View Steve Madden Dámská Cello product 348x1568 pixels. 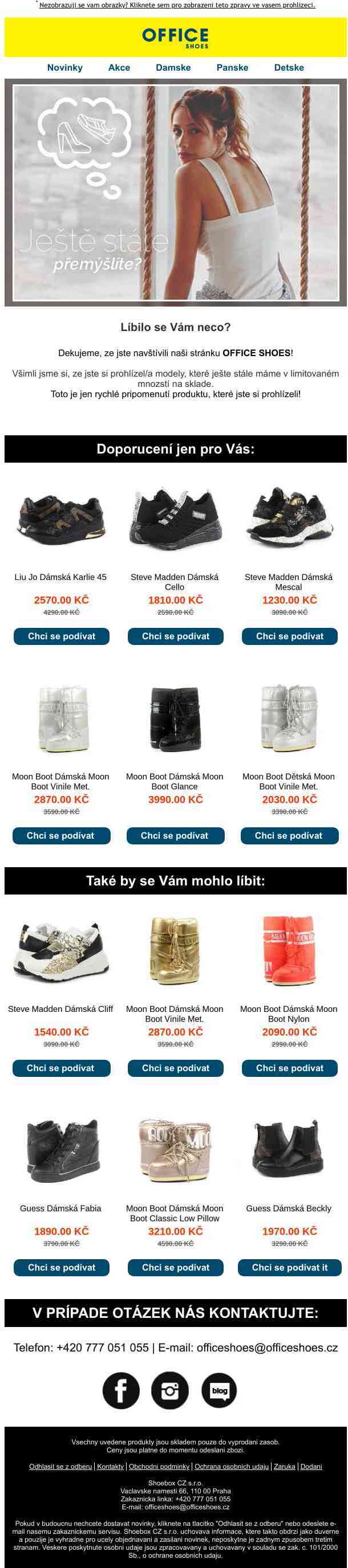pyautogui.click(x=175, y=636)
